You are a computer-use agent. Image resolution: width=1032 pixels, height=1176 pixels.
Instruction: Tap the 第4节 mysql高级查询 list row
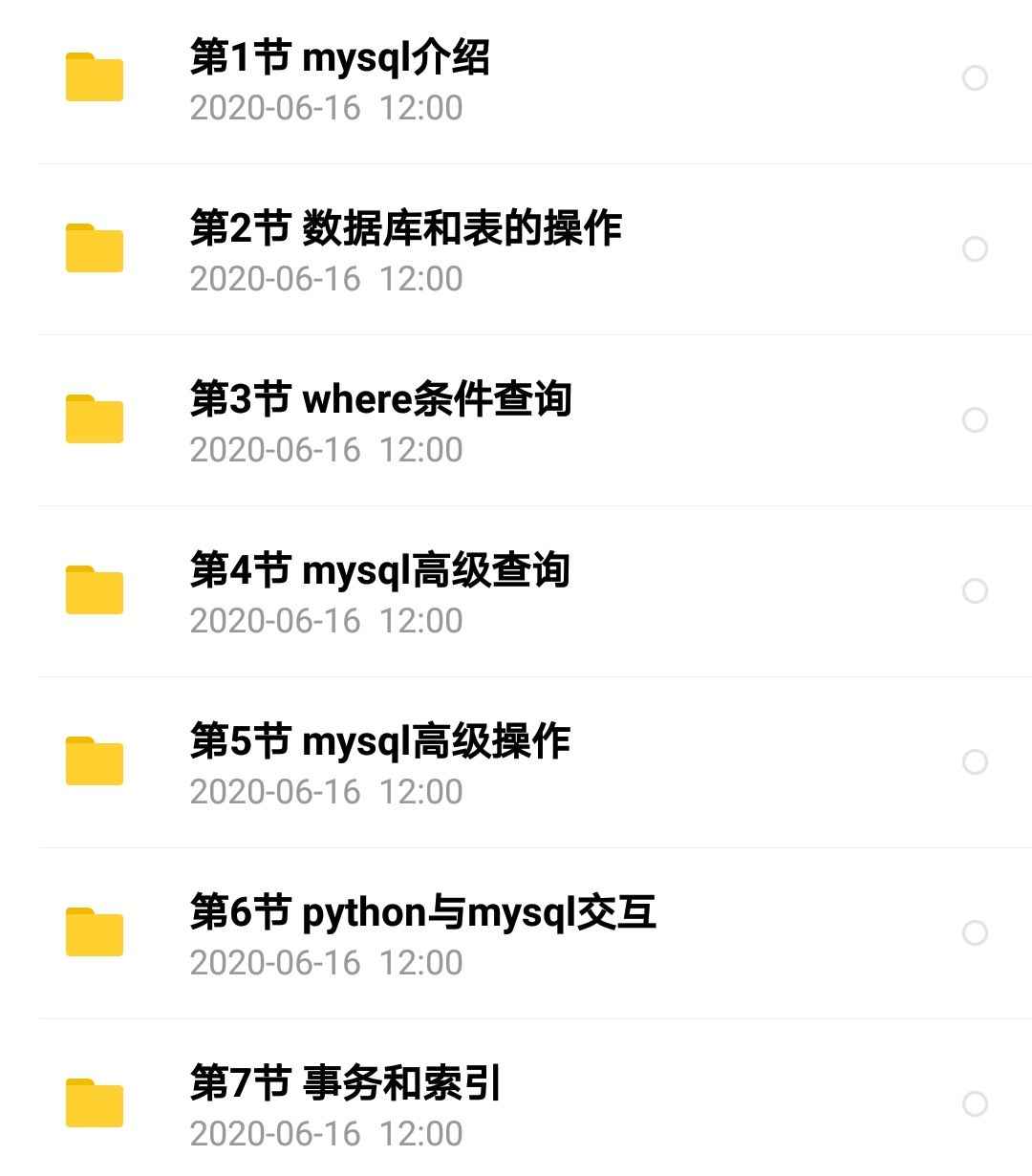pos(478,590)
